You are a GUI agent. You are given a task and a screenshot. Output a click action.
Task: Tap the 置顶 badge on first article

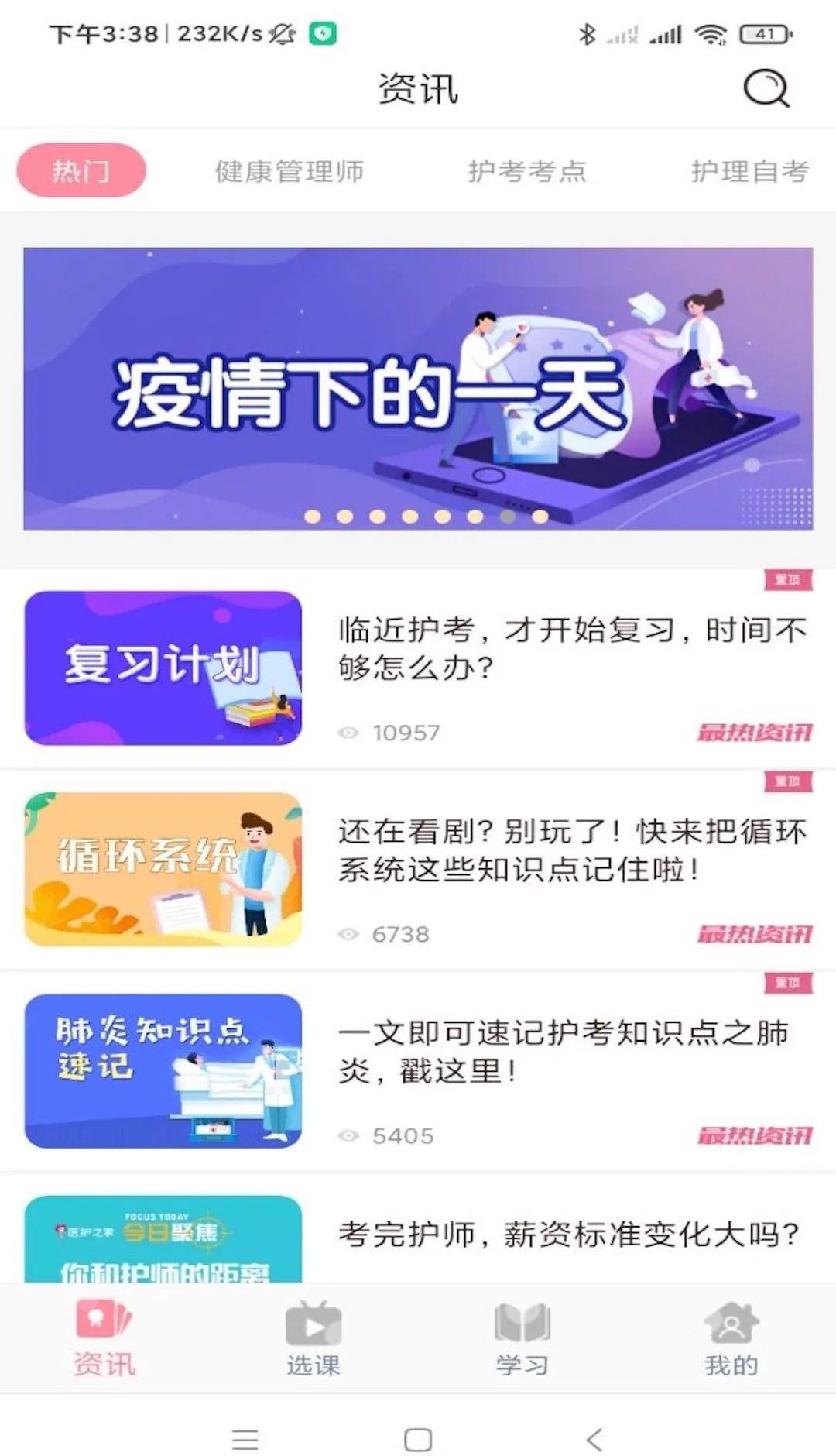pos(788,579)
